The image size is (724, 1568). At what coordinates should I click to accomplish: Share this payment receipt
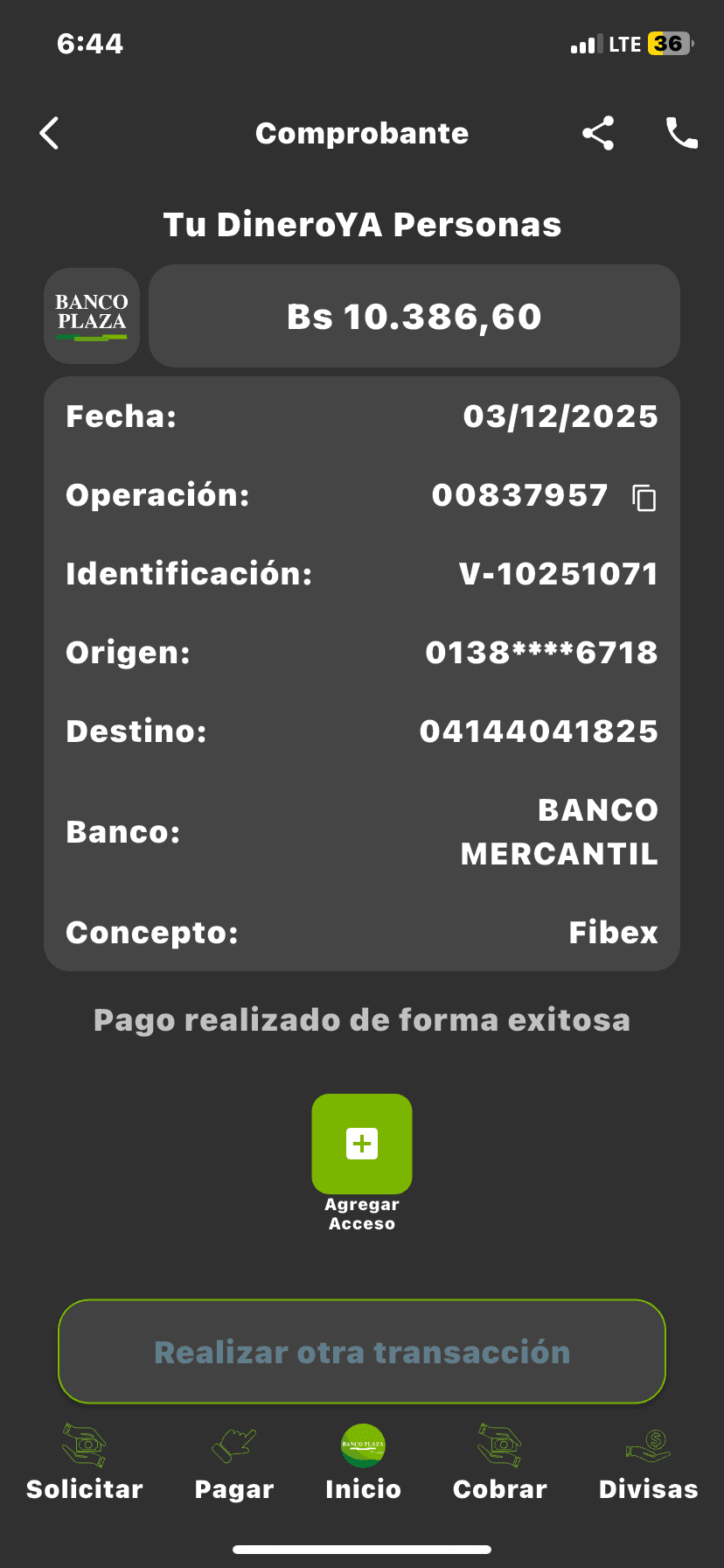coord(598,133)
